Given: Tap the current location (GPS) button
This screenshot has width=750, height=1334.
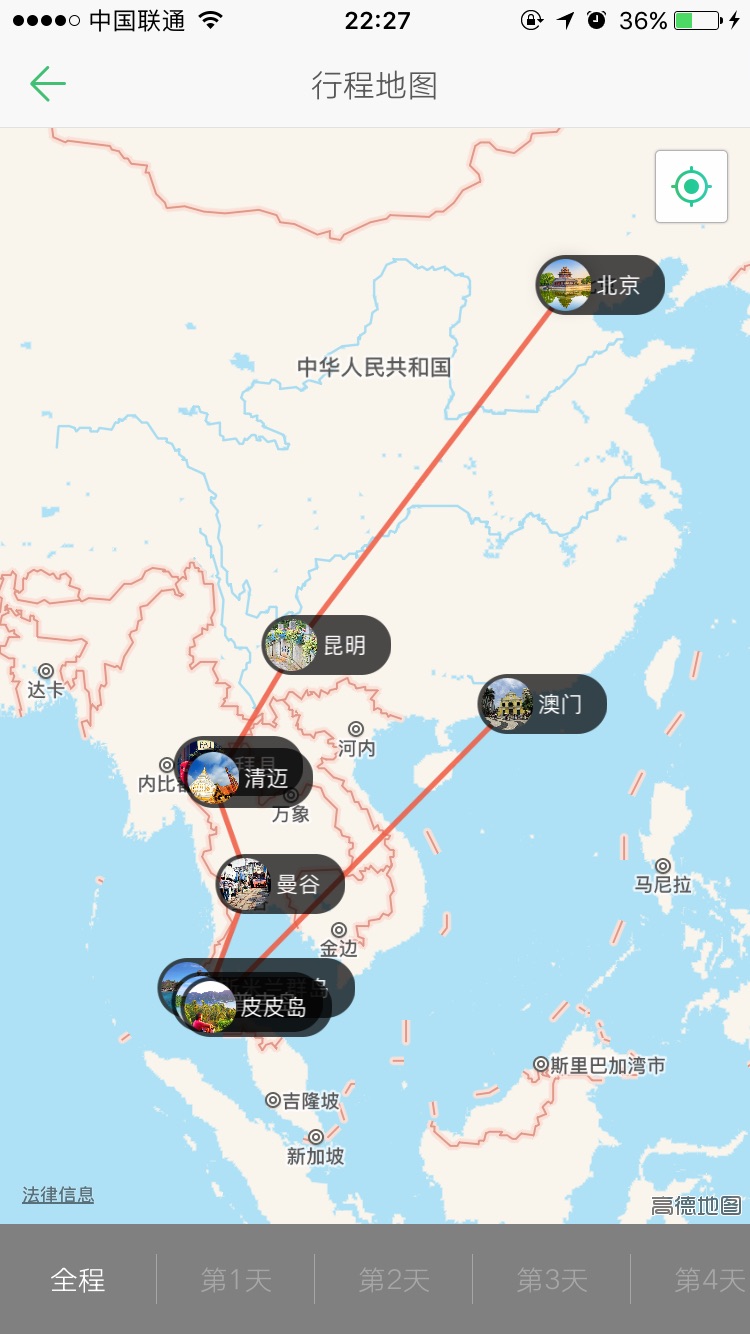Looking at the screenshot, I should [x=691, y=186].
